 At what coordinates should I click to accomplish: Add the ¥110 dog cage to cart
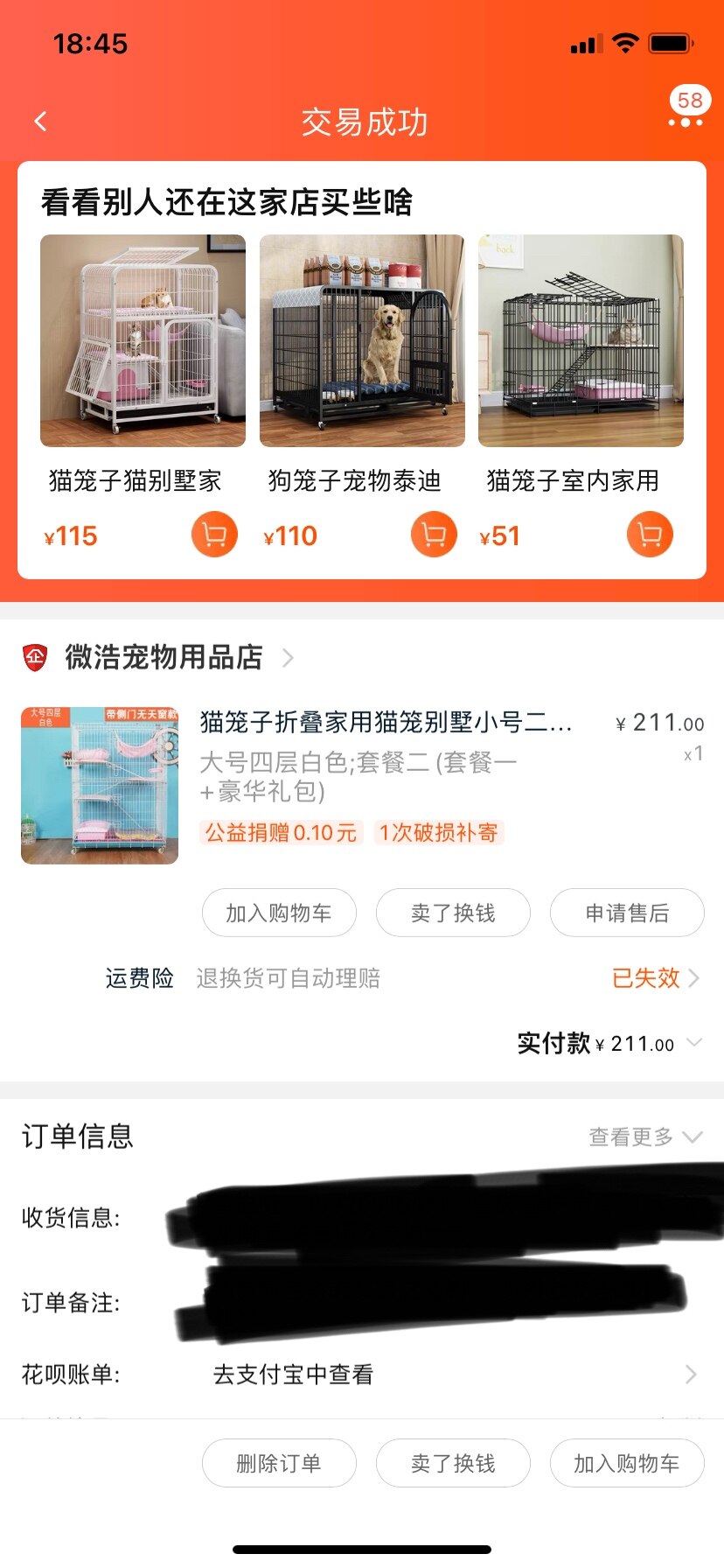pyautogui.click(x=434, y=534)
